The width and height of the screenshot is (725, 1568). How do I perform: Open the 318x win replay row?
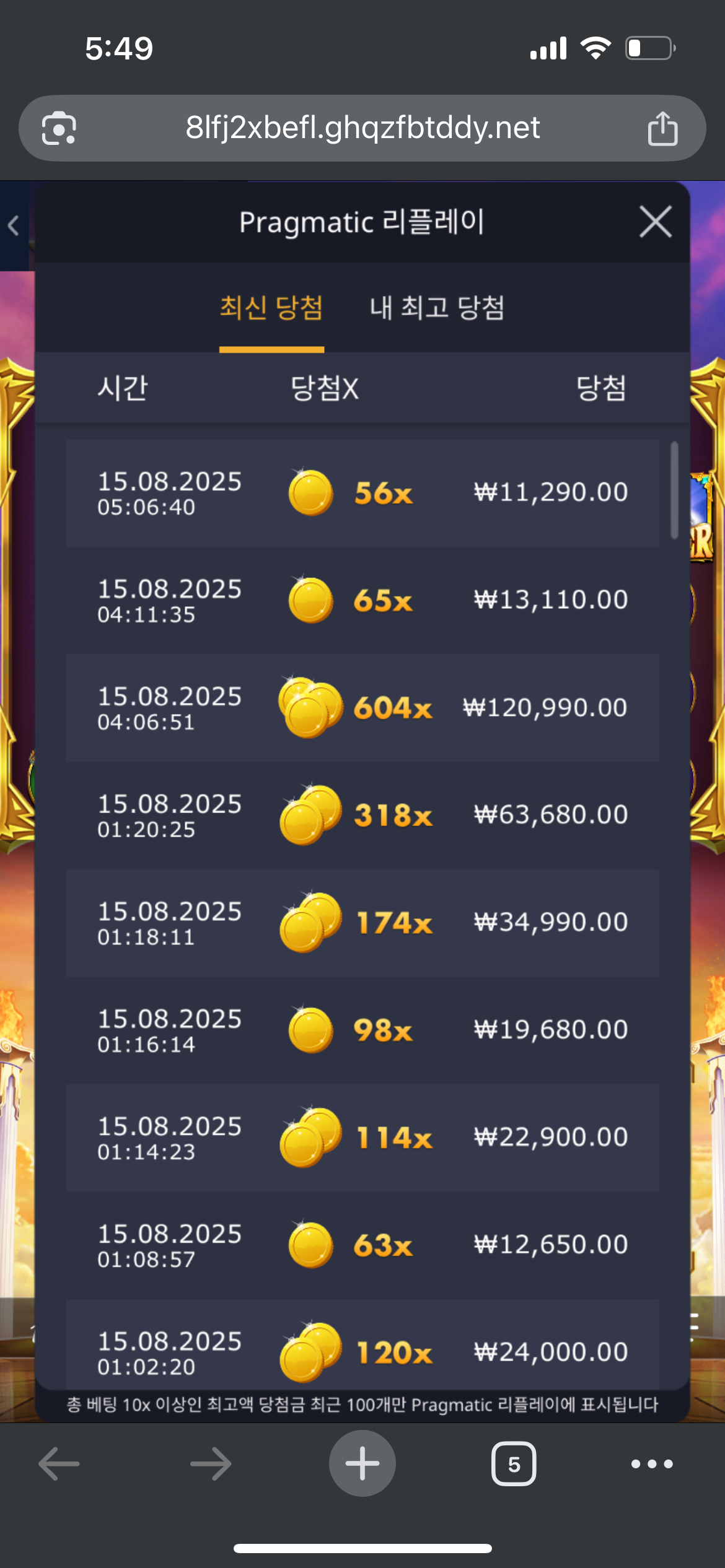tap(362, 815)
